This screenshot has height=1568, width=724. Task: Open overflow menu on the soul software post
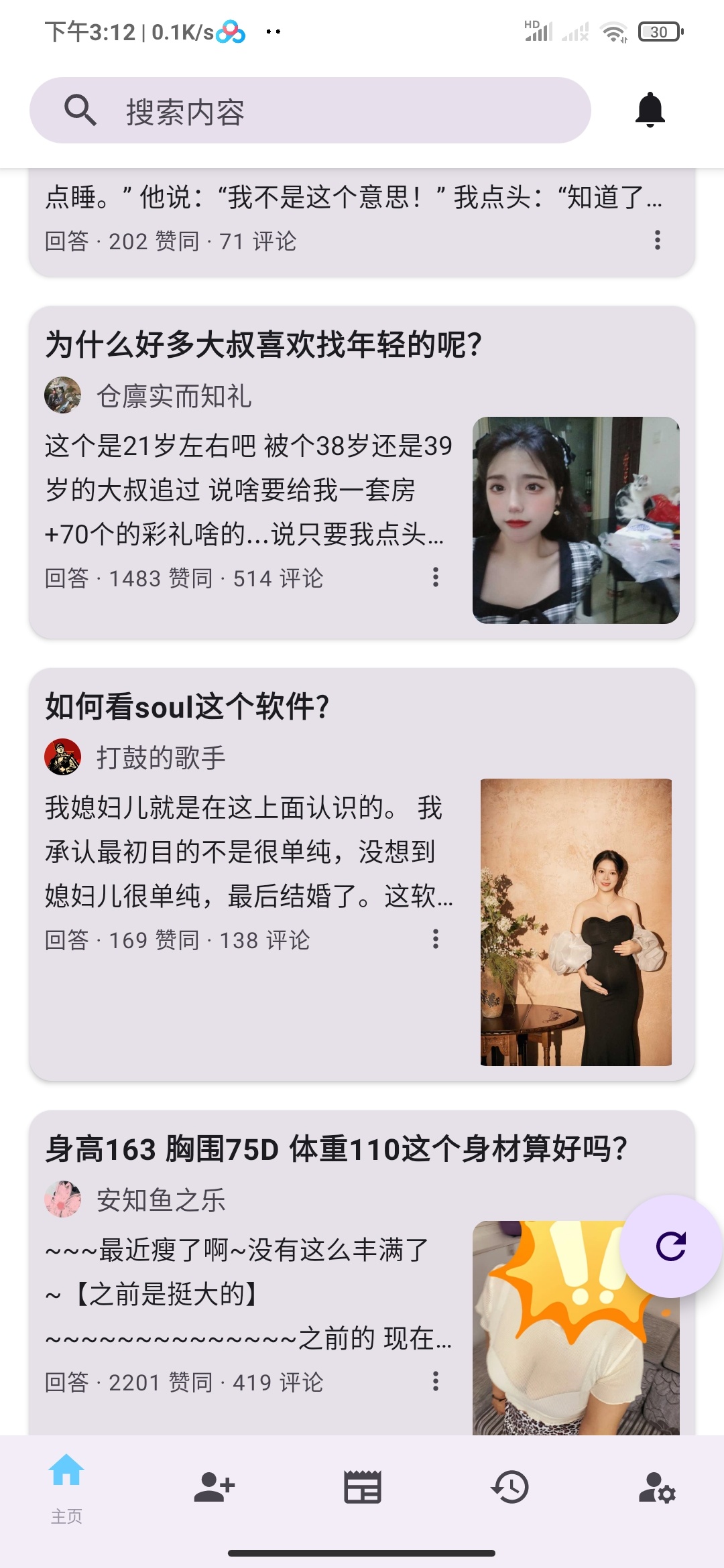click(x=436, y=939)
